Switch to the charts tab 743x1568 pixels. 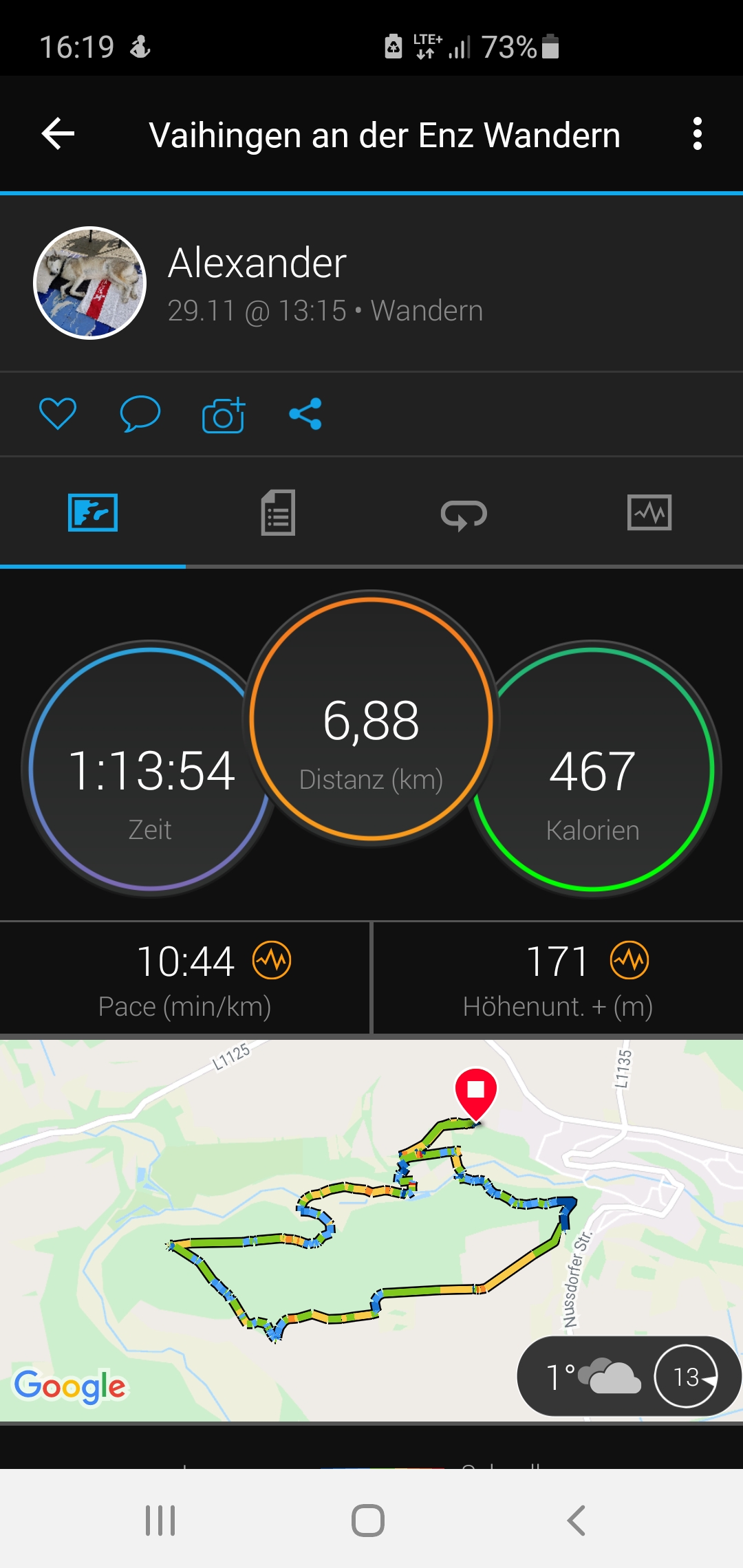(649, 513)
